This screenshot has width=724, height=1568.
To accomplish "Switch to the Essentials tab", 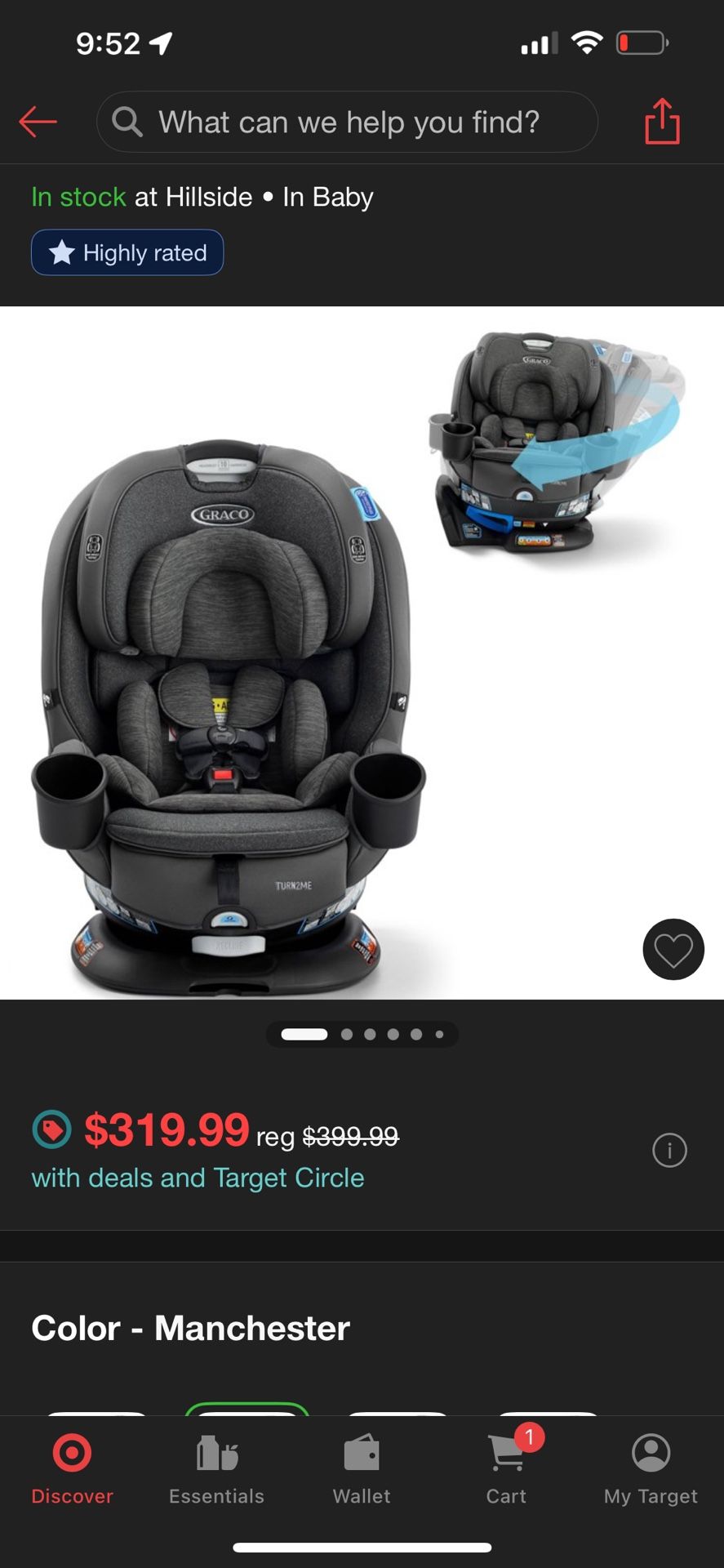I will tap(216, 1469).
